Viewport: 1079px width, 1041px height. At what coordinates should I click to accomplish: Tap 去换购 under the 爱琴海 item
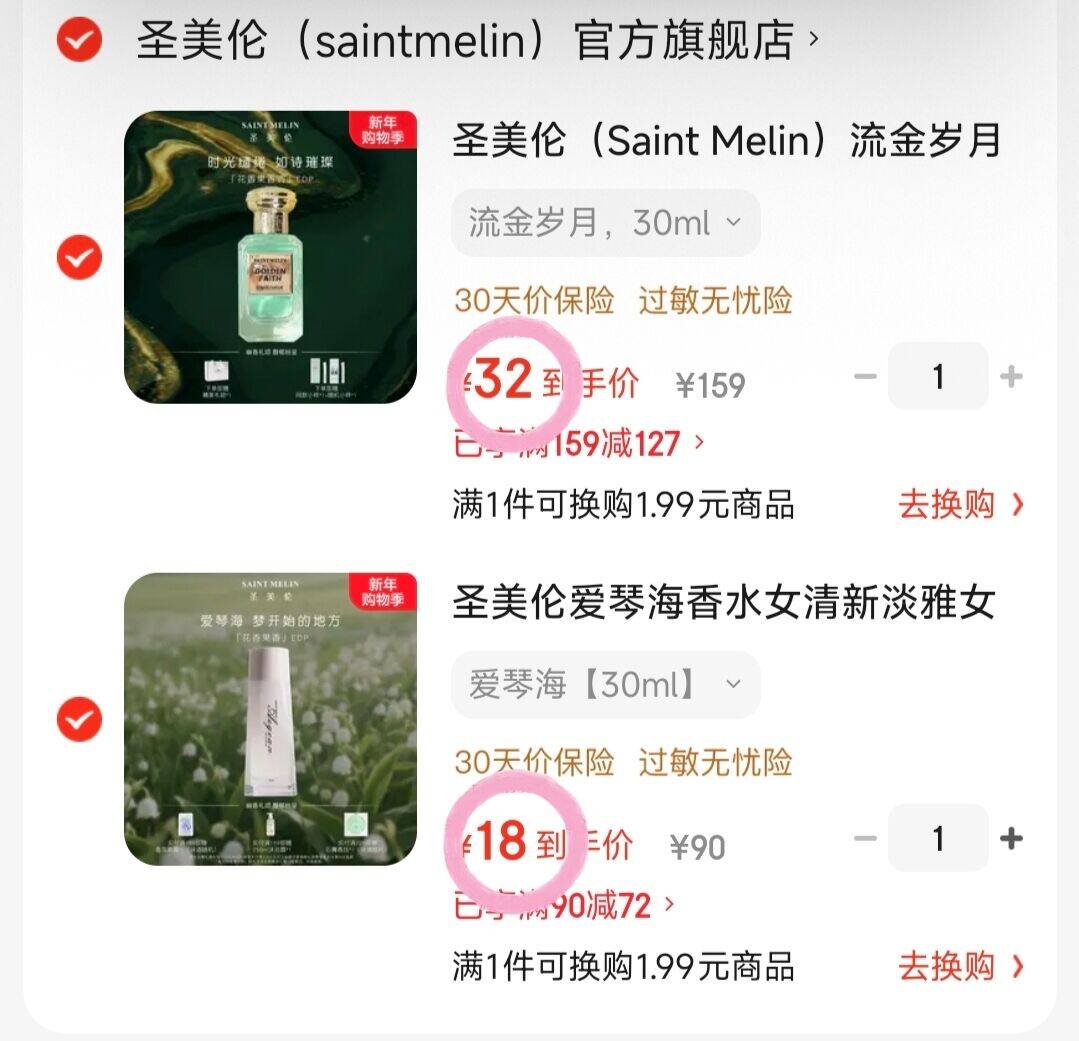(x=960, y=967)
